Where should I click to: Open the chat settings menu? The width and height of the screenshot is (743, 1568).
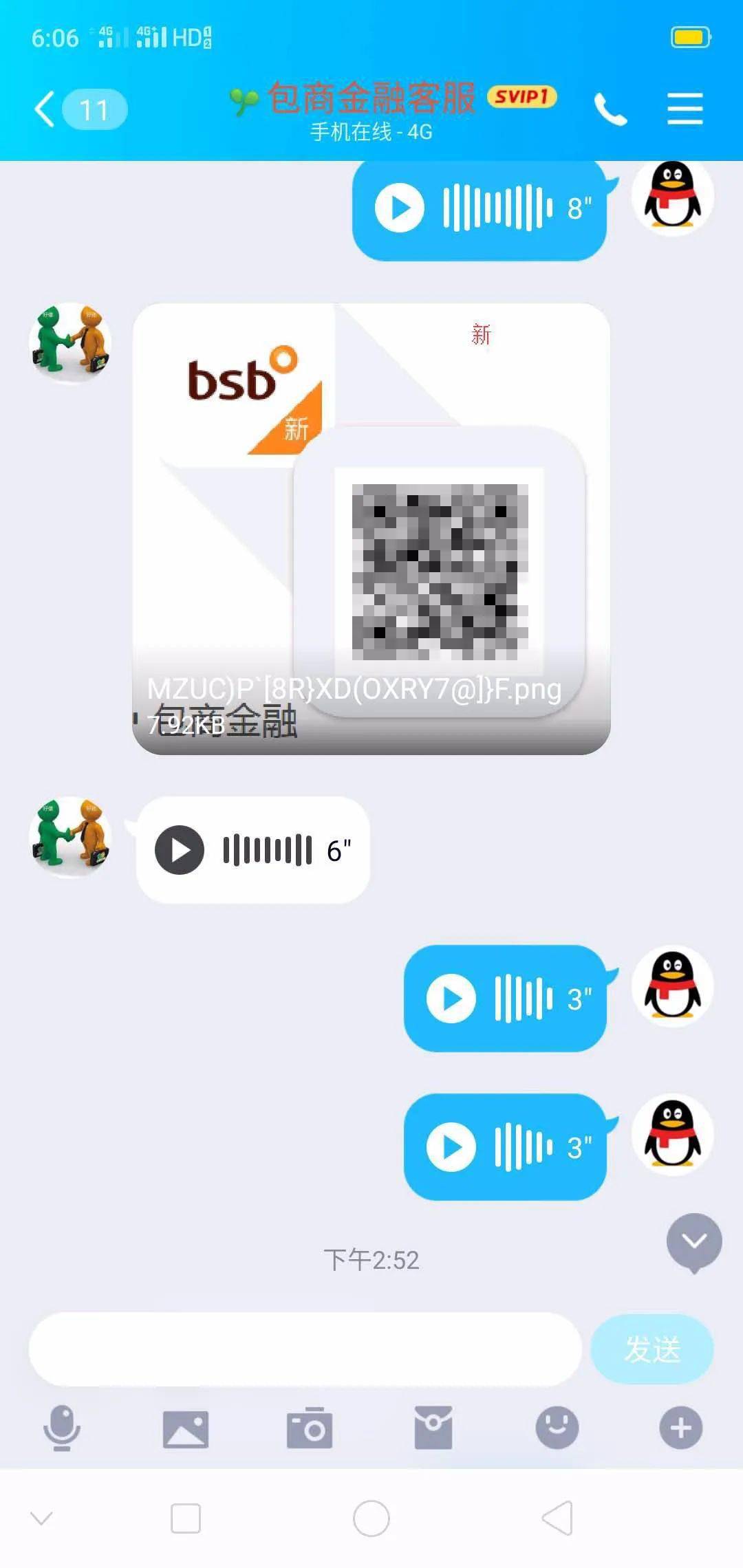coord(685,109)
